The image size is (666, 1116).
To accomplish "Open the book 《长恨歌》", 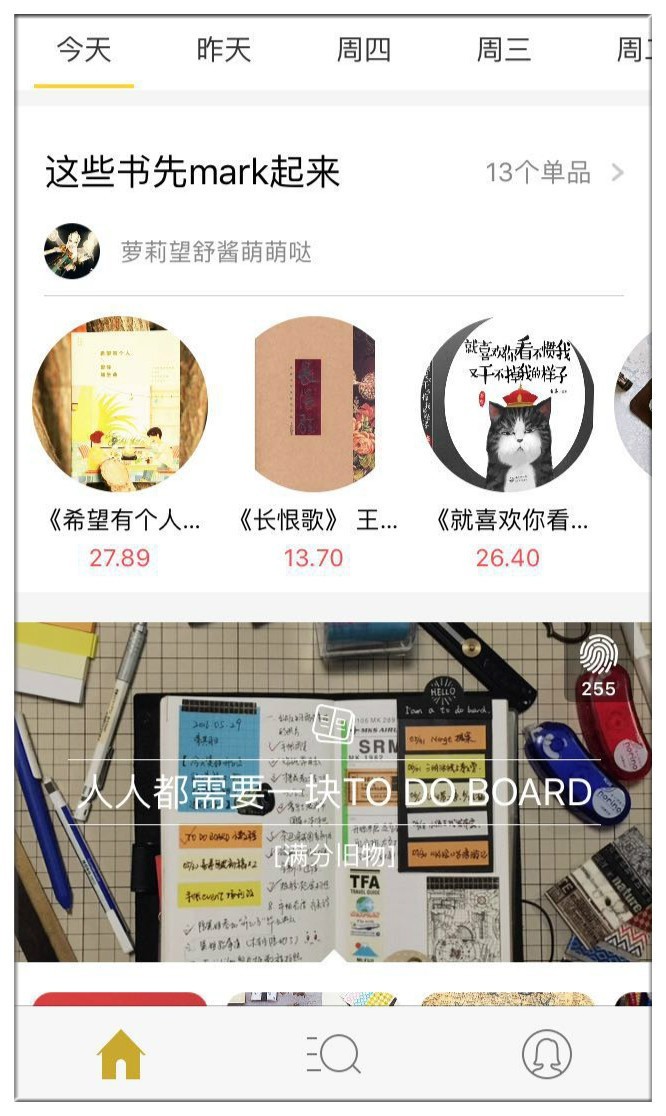I will [314, 404].
